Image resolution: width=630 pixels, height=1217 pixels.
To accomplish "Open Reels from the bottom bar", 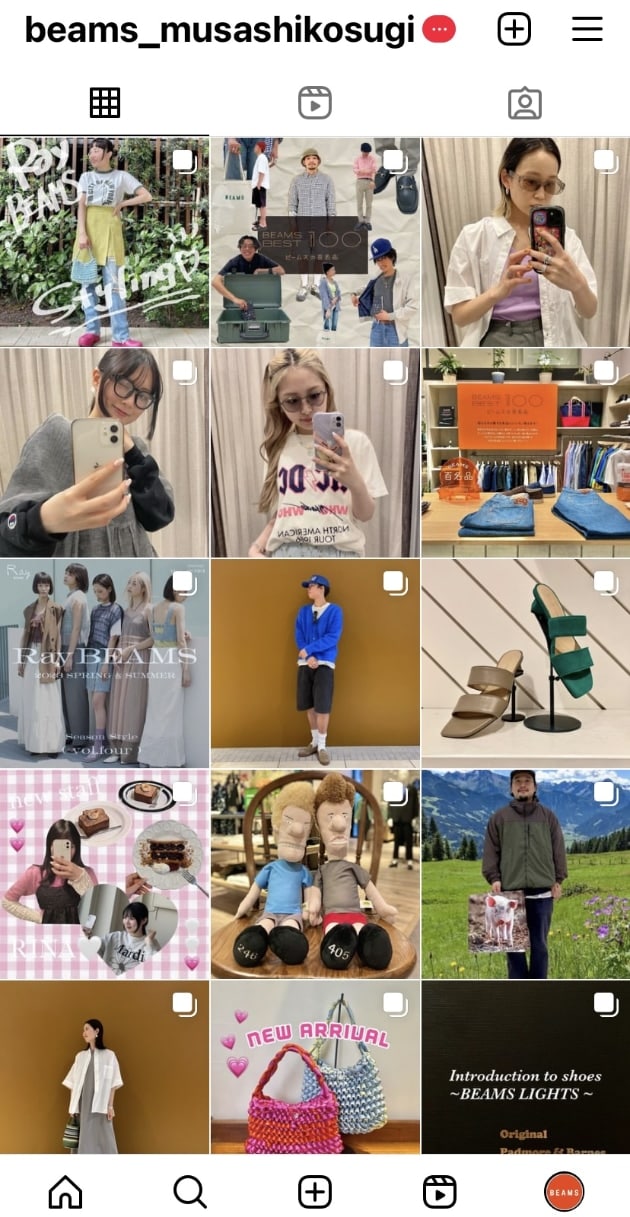I will 439,1191.
